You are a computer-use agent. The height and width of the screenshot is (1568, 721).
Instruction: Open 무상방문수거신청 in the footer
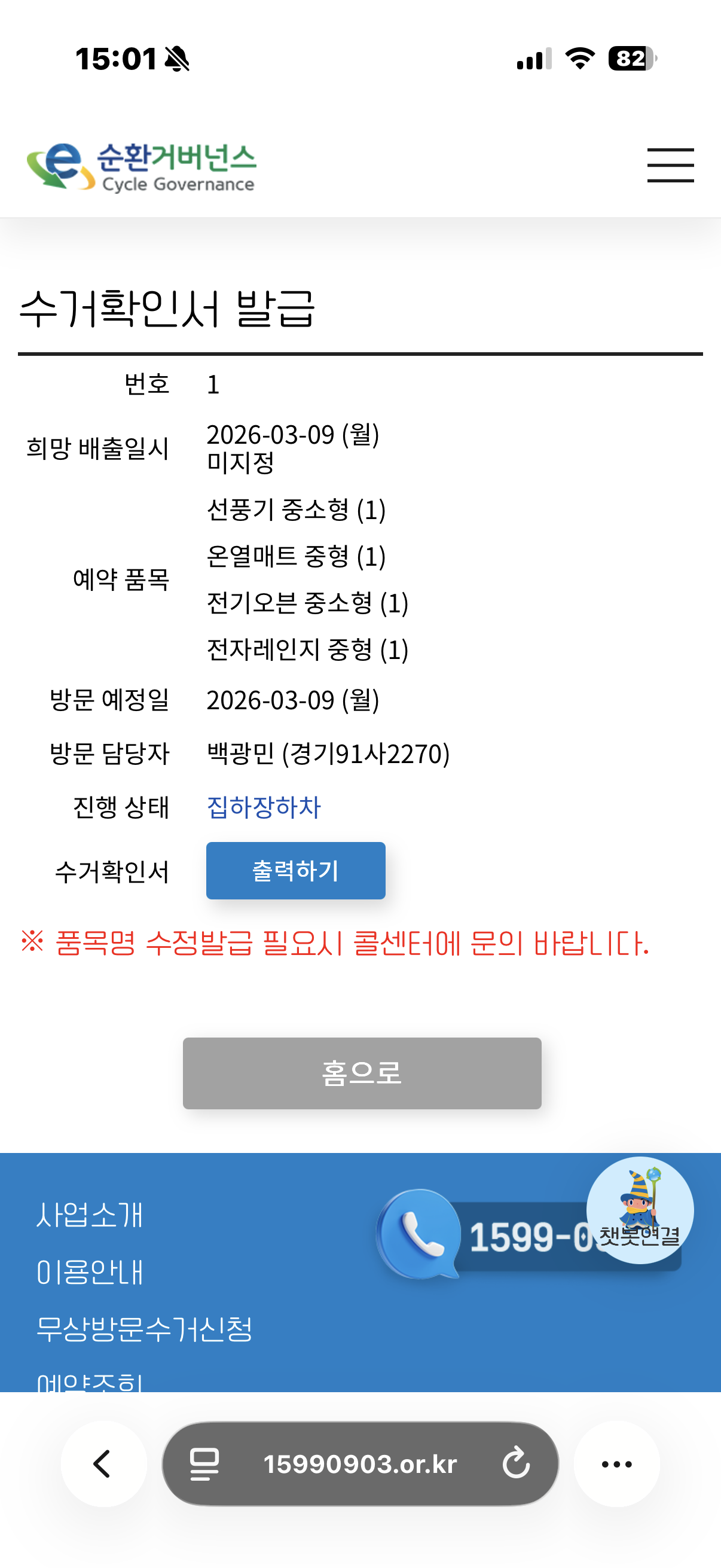coord(144,1328)
